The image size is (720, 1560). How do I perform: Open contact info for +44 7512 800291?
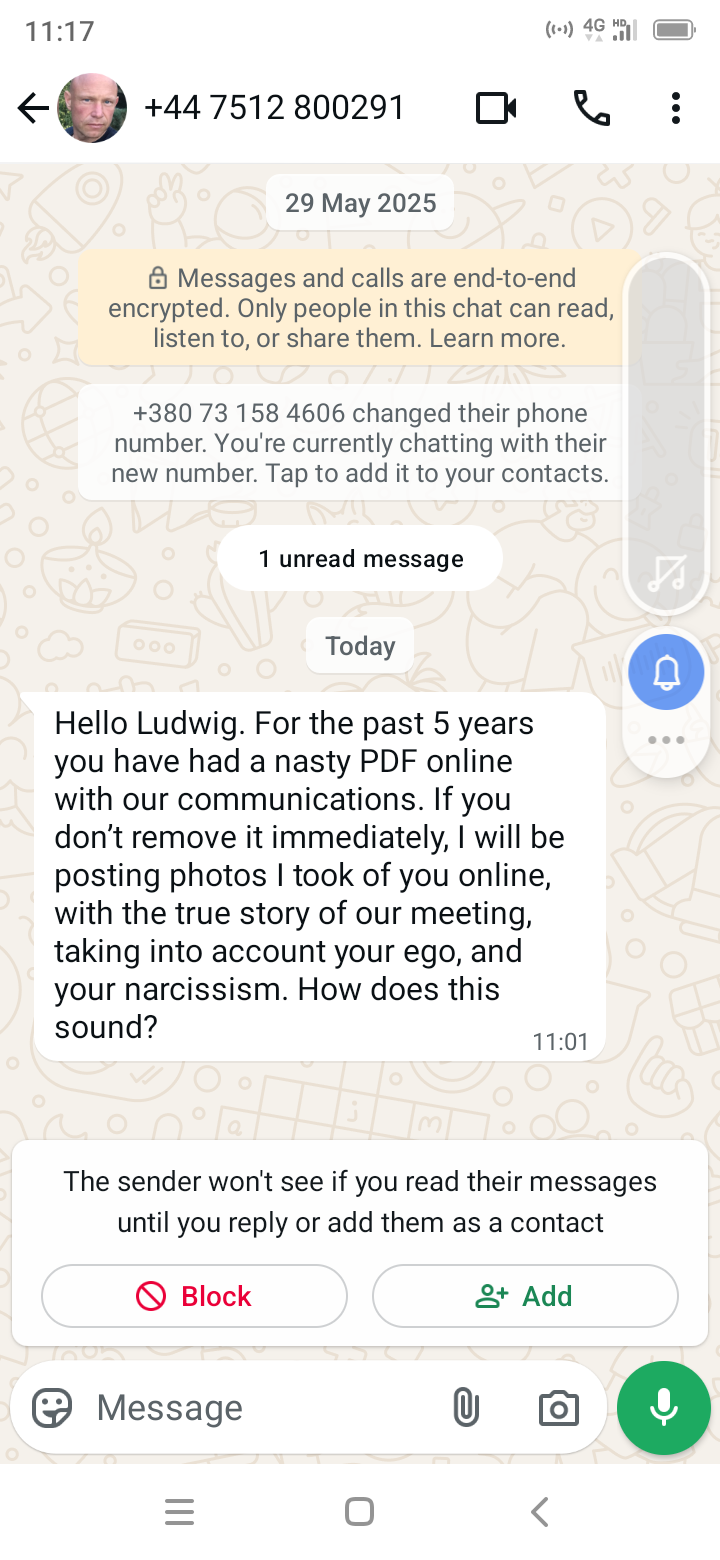(x=273, y=108)
